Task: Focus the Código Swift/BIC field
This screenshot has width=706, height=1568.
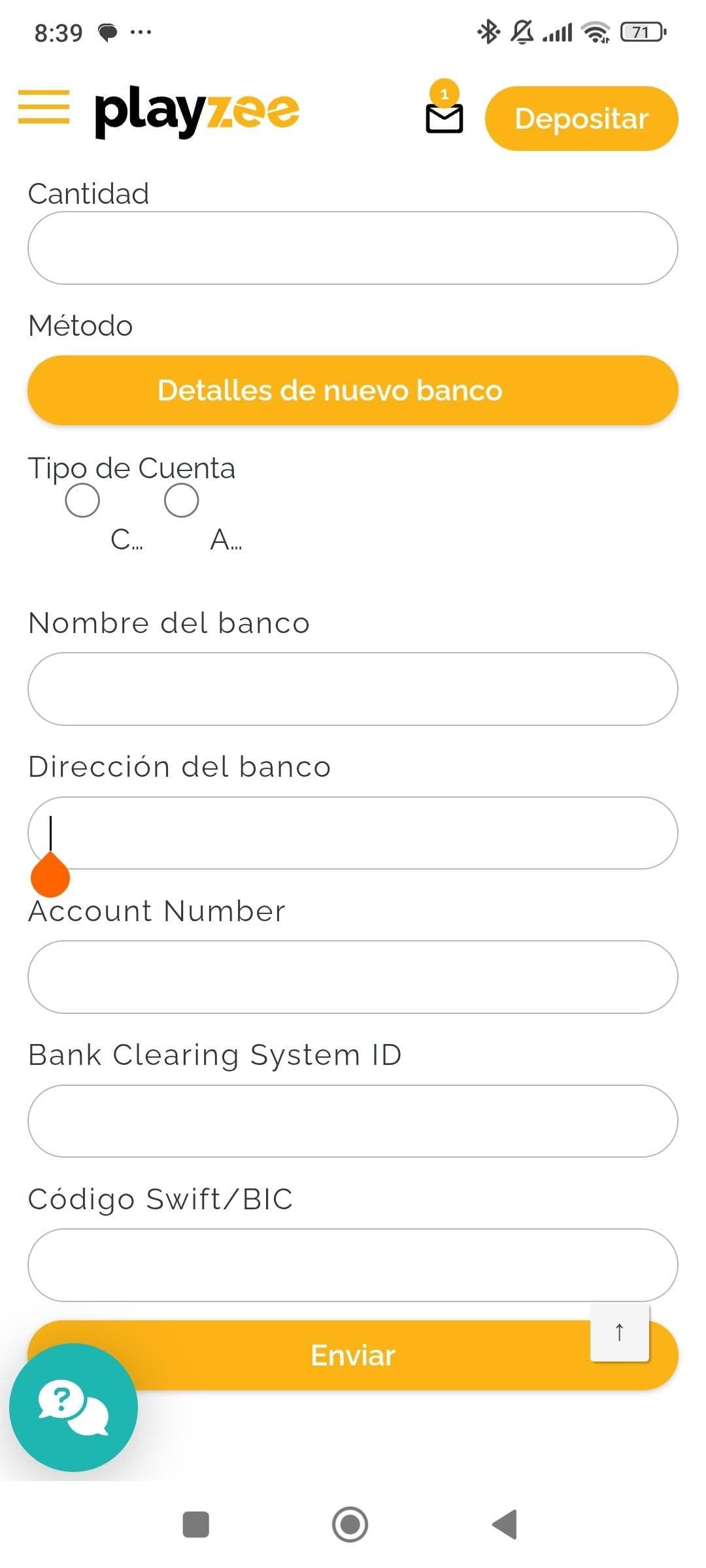Action: point(352,1265)
